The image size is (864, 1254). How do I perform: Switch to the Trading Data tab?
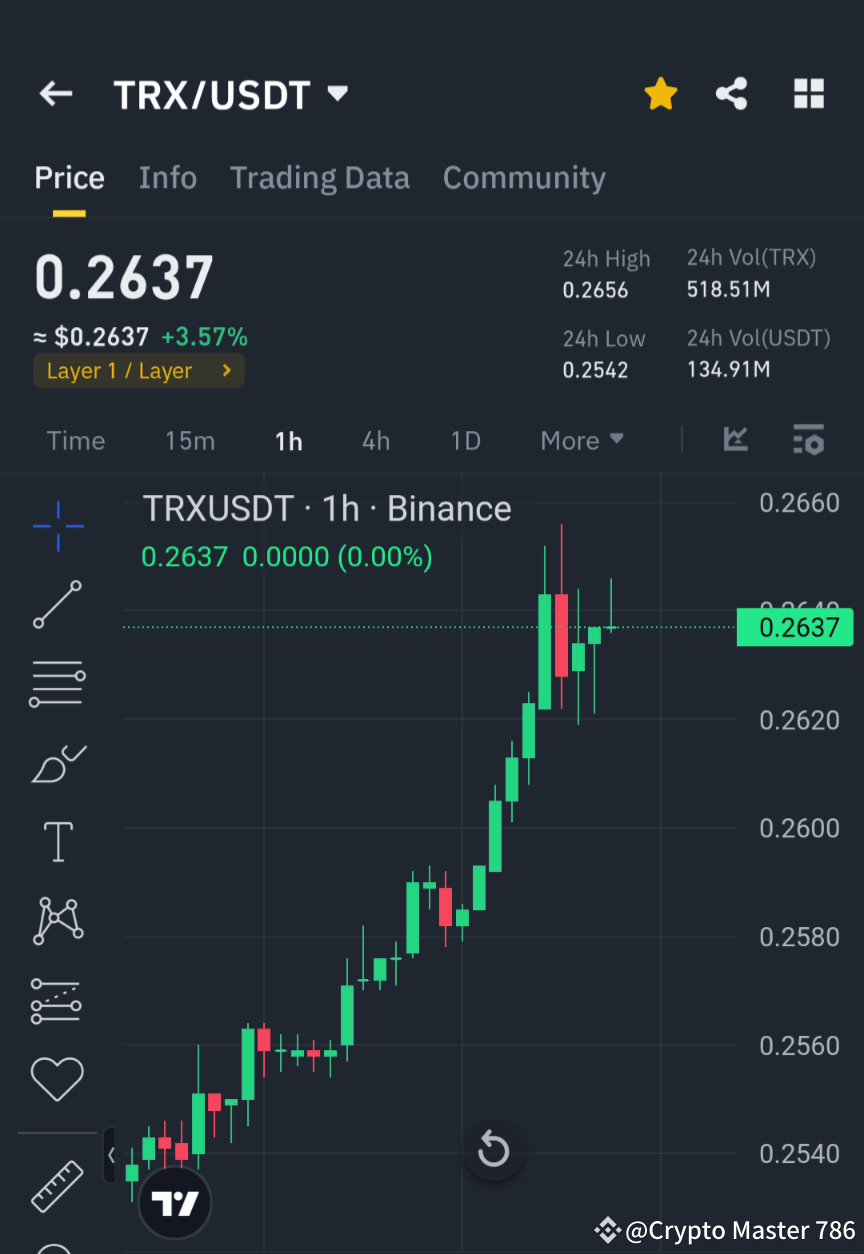pos(319,177)
